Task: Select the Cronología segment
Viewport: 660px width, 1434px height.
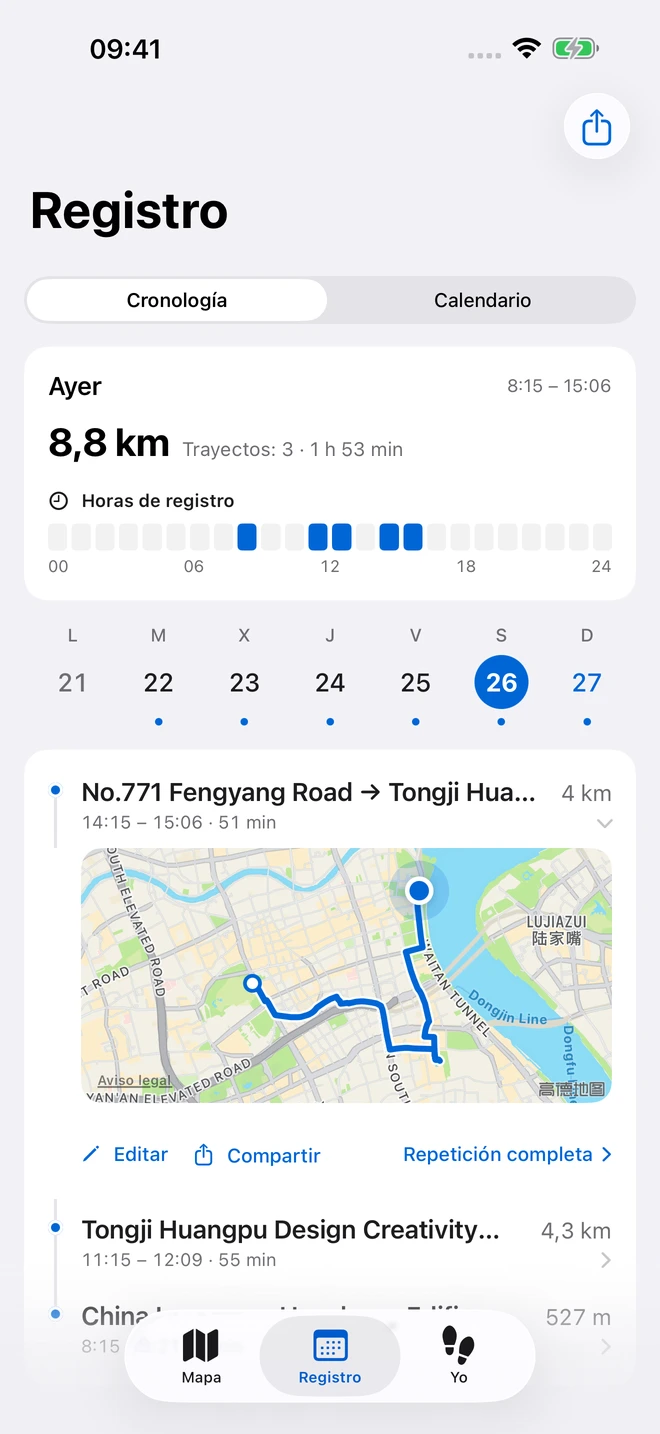Action: click(177, 300)
